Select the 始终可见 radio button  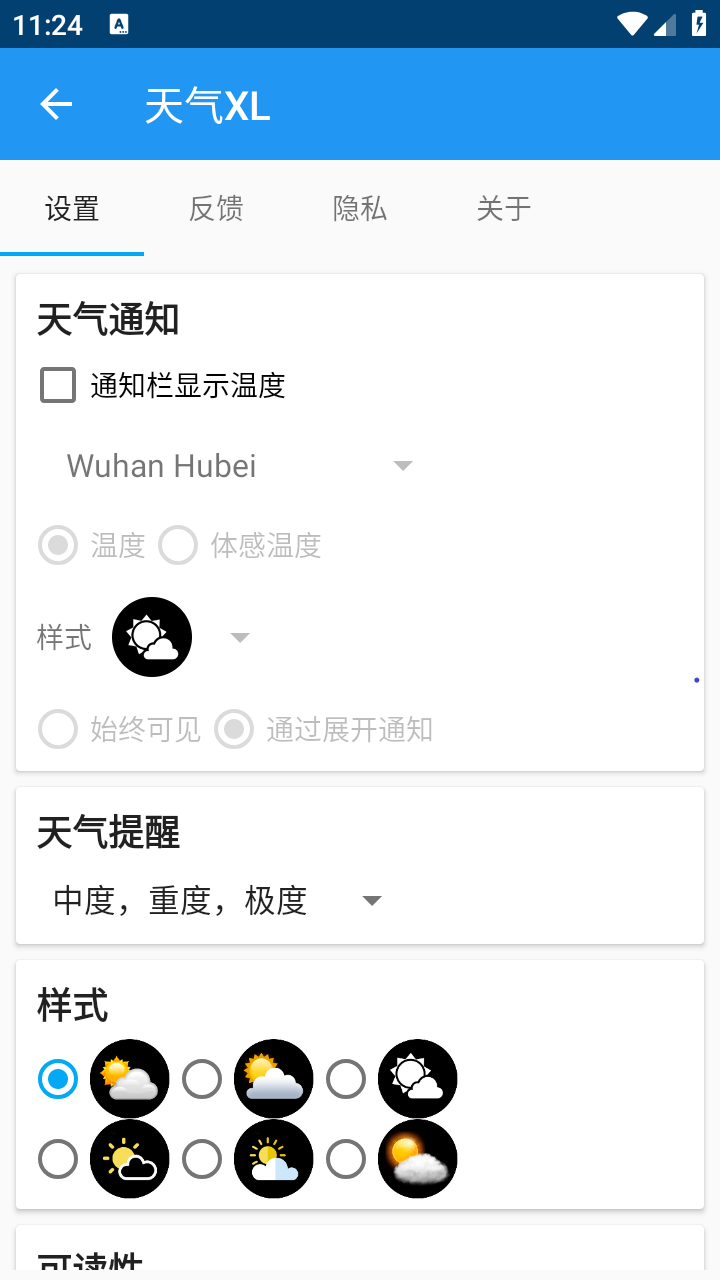[58, 729]
